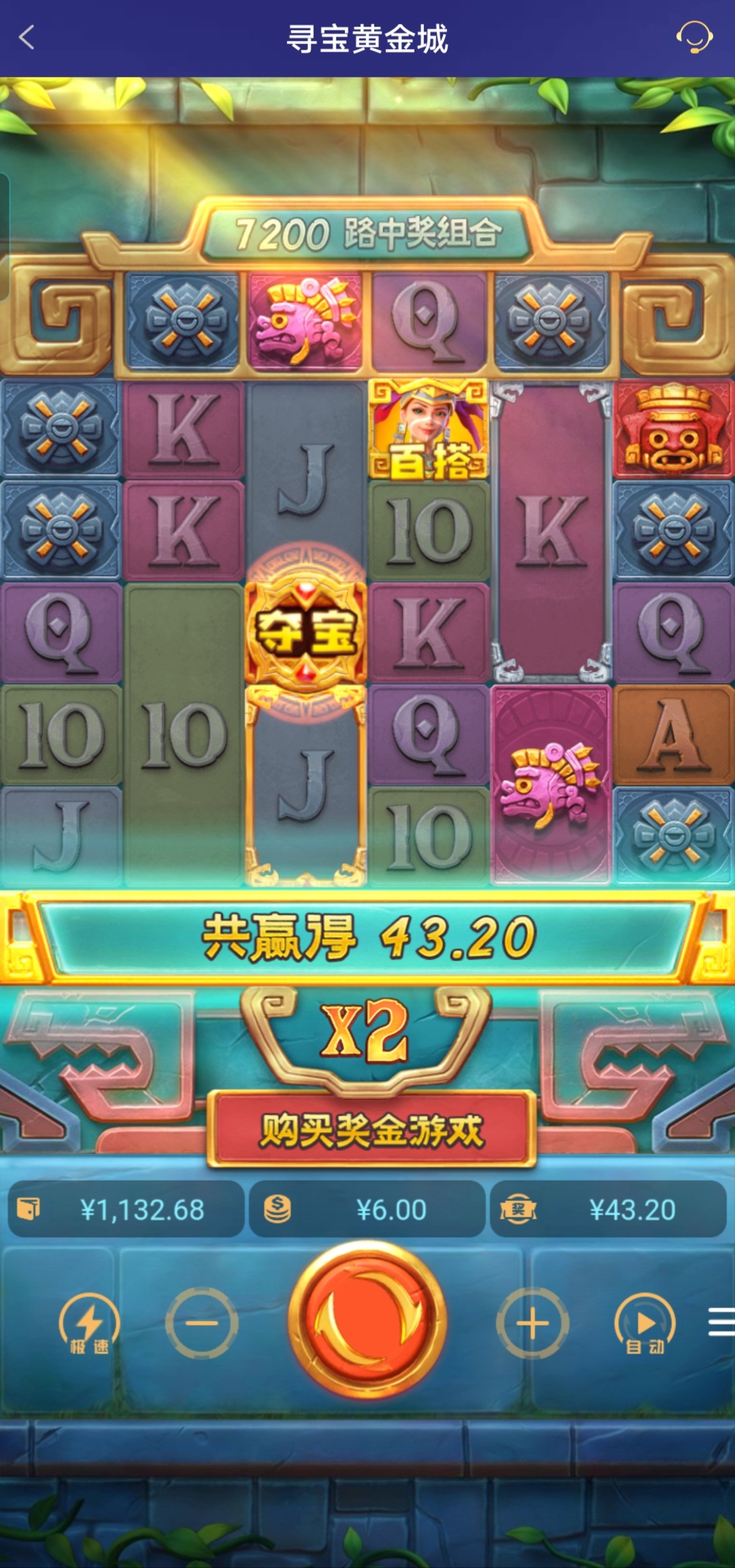
Task: Start 自动 auto spin
Action: point(644,1325)
